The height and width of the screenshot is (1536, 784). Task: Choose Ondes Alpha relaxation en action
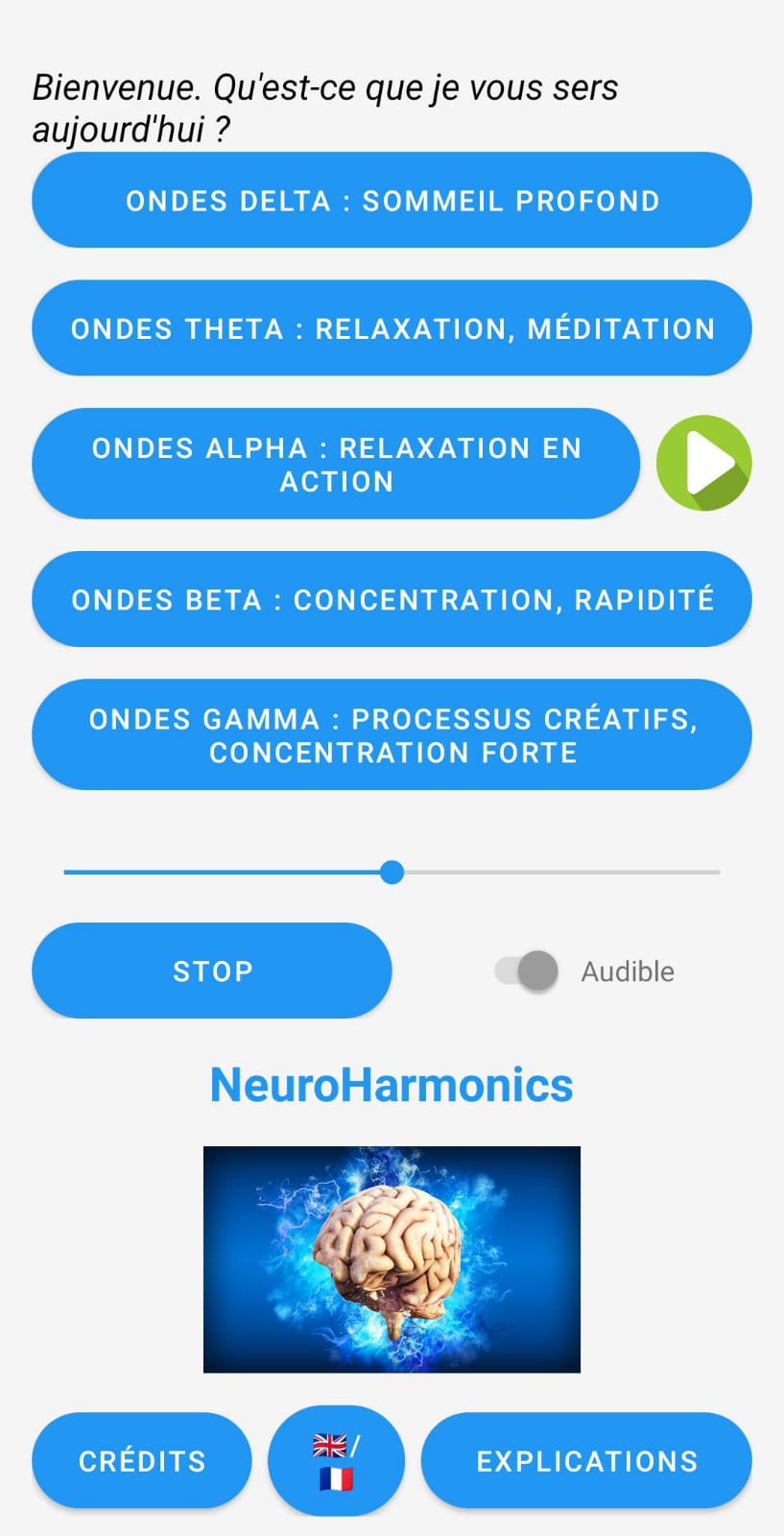[336, 465]
